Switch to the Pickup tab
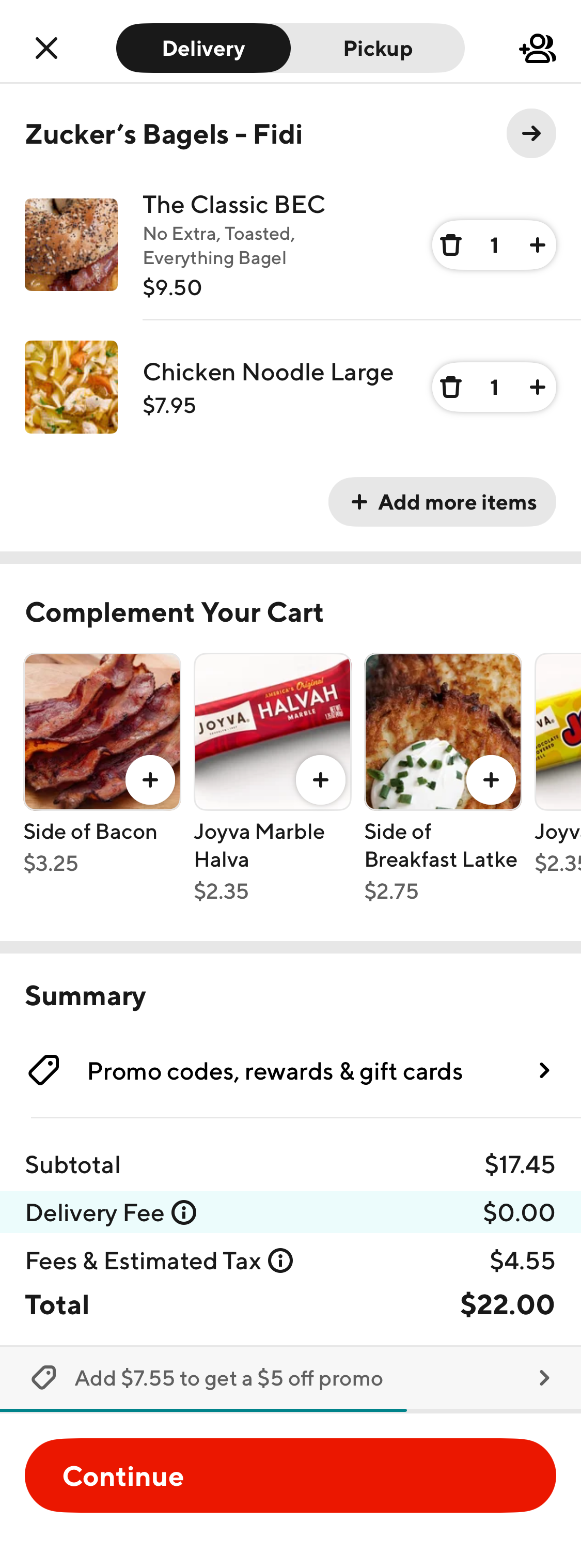The height and width of the screenshot is (1568, 581). (x=377, y=48)
